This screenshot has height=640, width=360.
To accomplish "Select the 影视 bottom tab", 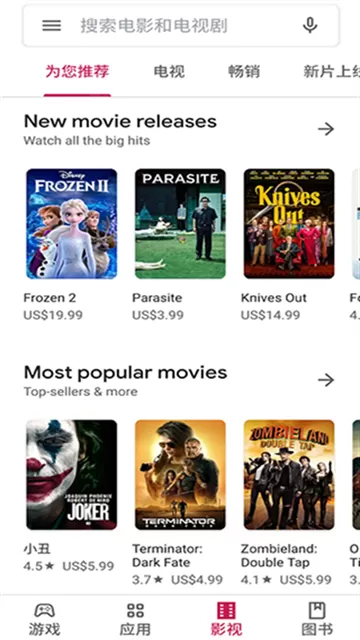I will [226, 619].
